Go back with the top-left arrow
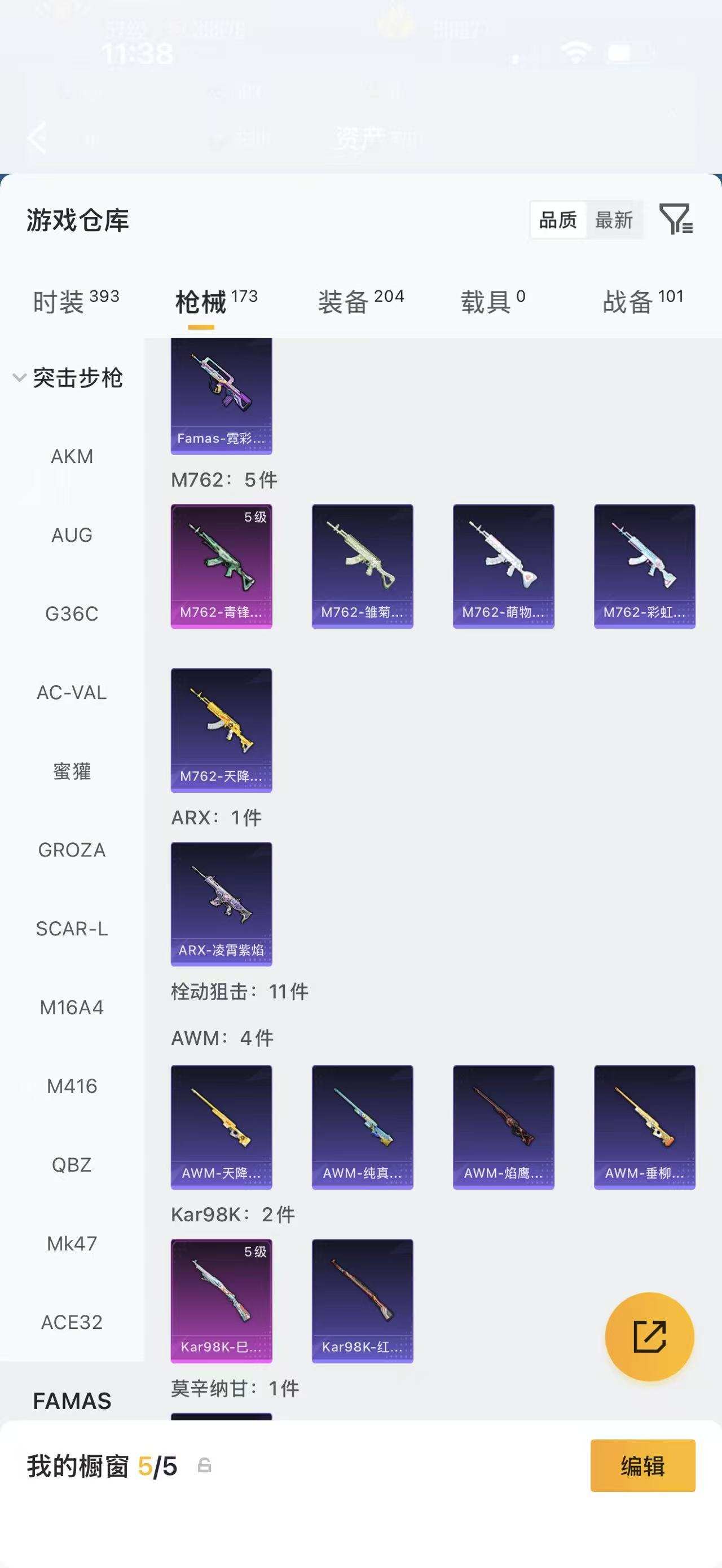Screen dimensions: 722x1568 [x=38, y=137]
